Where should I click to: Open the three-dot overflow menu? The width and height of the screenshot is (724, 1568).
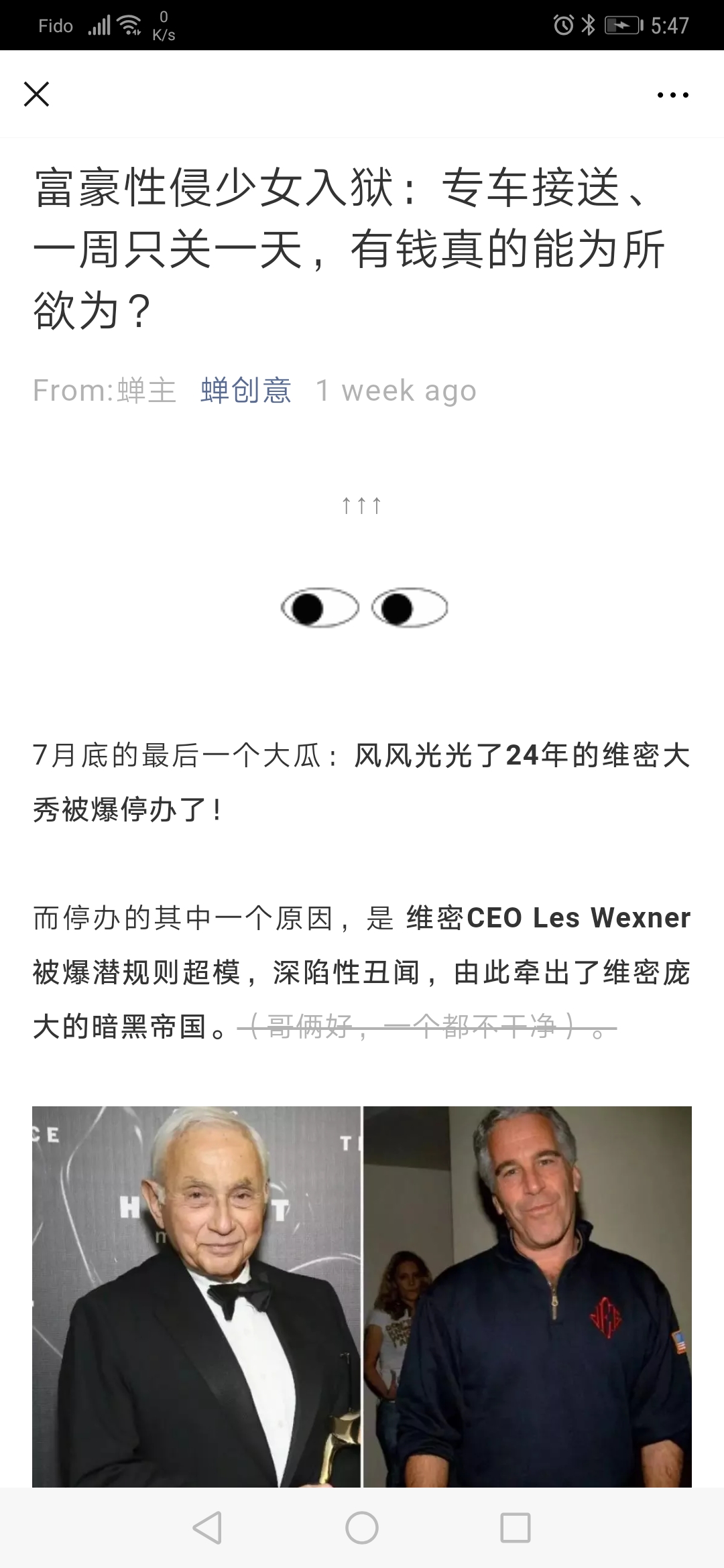pyautogui.click(x=673, y=95)
